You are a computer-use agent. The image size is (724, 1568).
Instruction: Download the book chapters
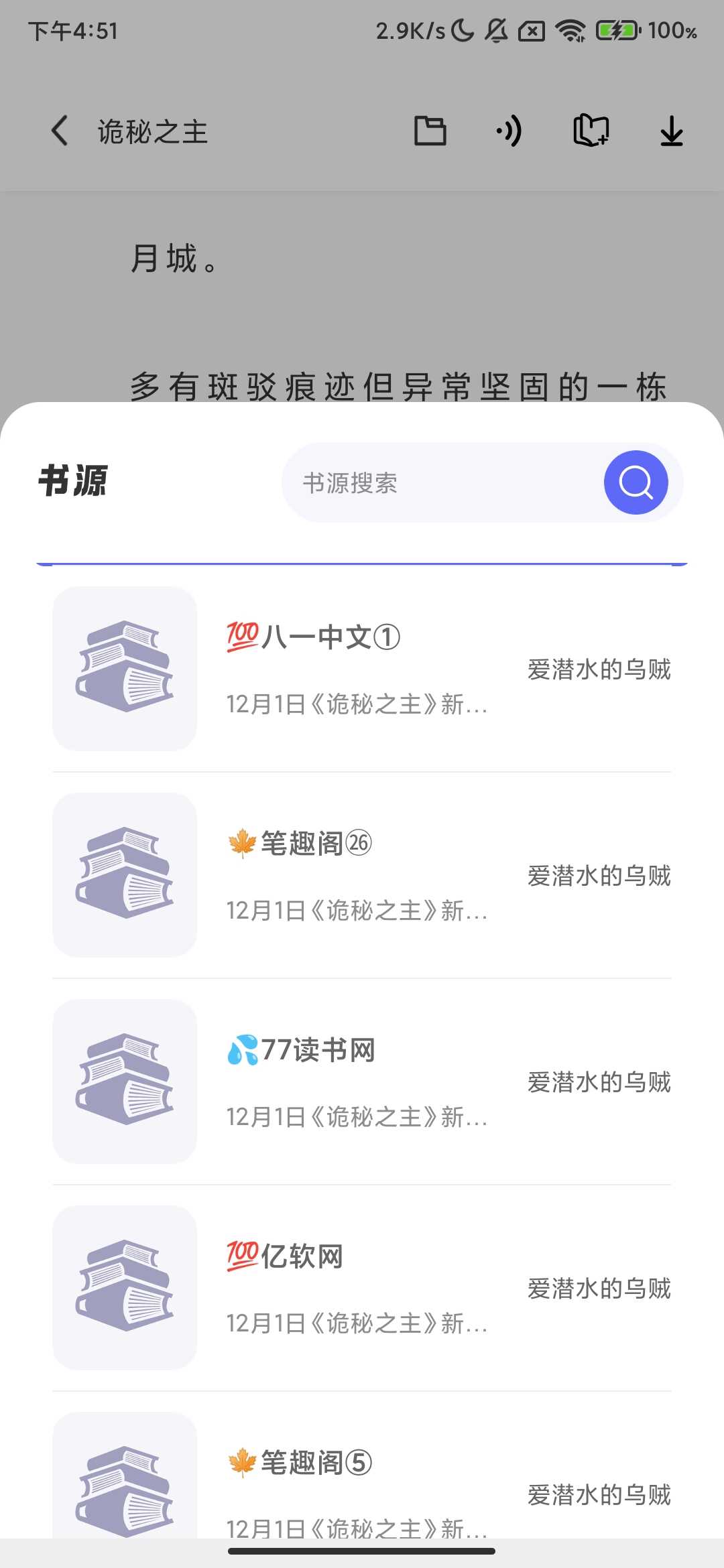671,131
